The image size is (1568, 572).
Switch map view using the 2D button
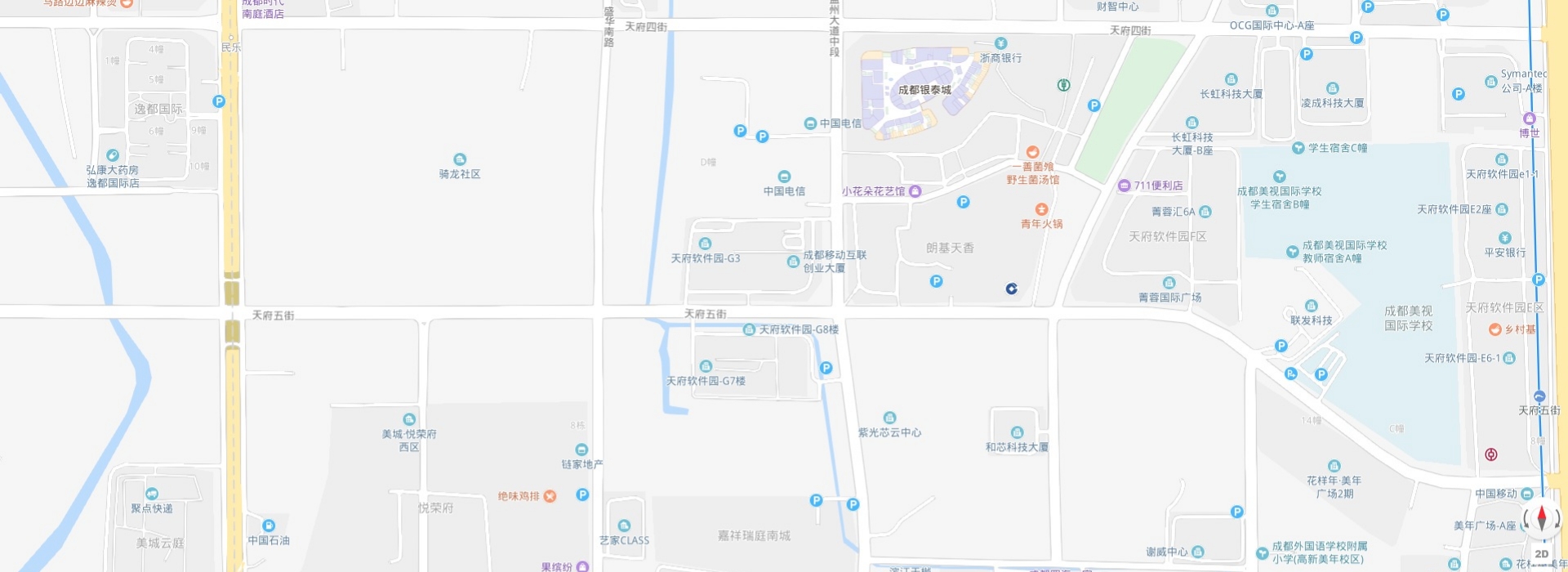1541,554
